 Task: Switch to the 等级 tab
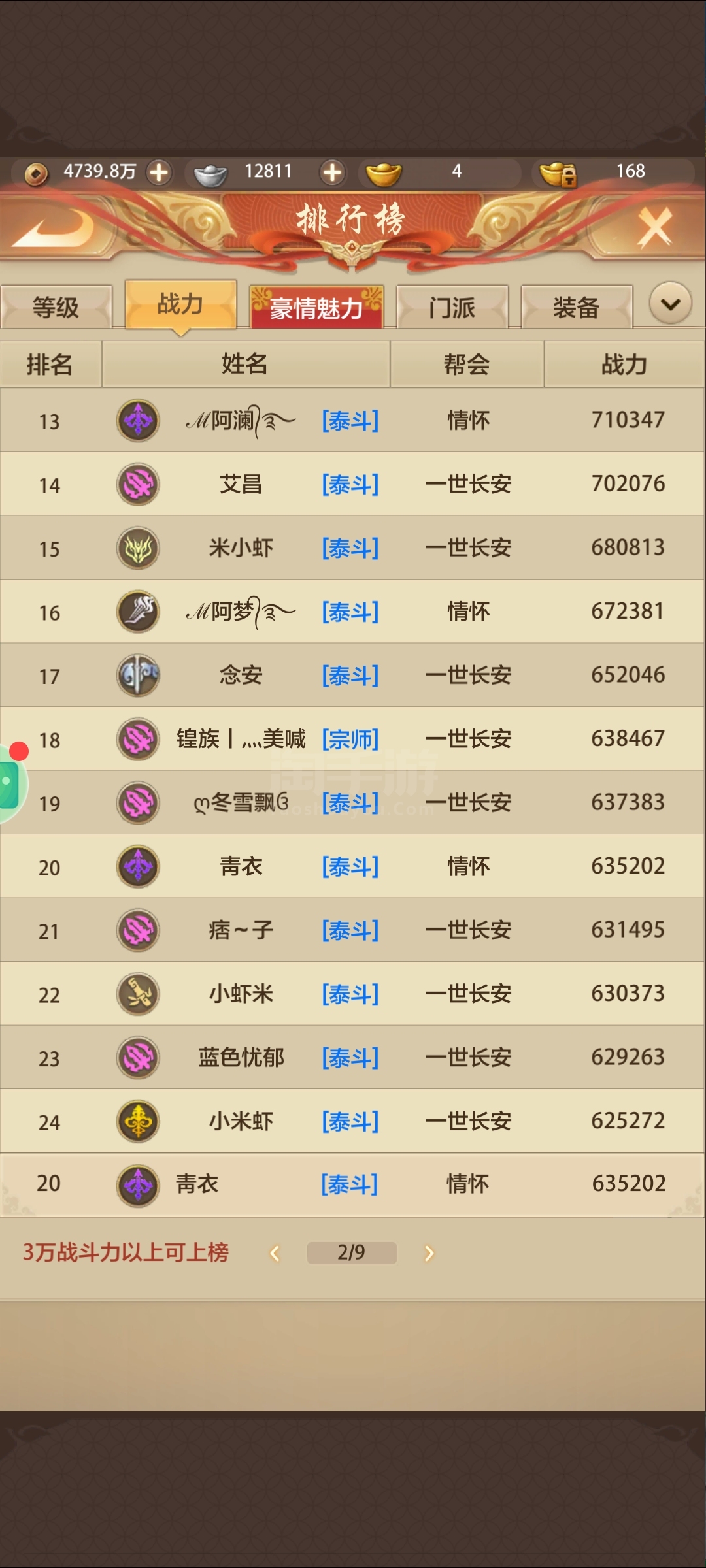(x=56, y=306)
